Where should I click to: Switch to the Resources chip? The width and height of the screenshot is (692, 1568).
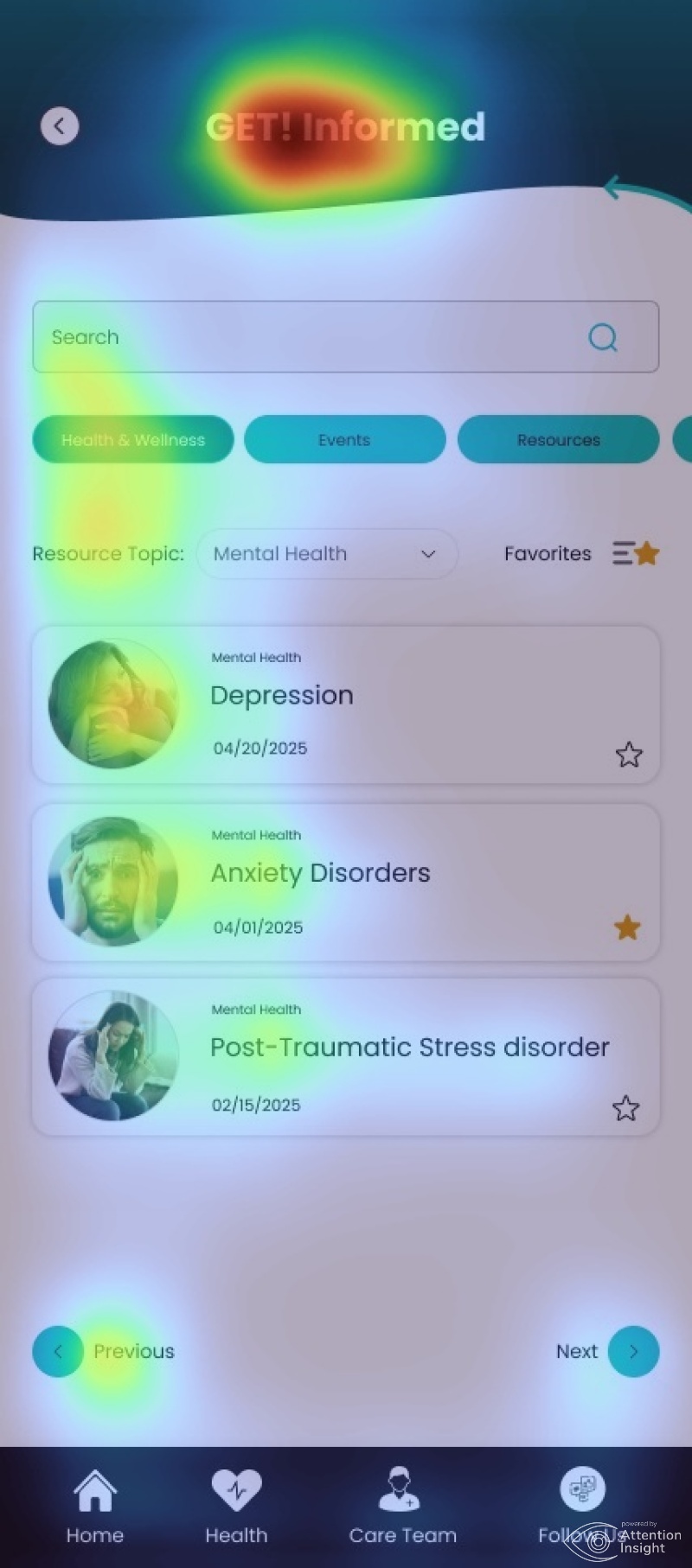[x=558, y=440]
